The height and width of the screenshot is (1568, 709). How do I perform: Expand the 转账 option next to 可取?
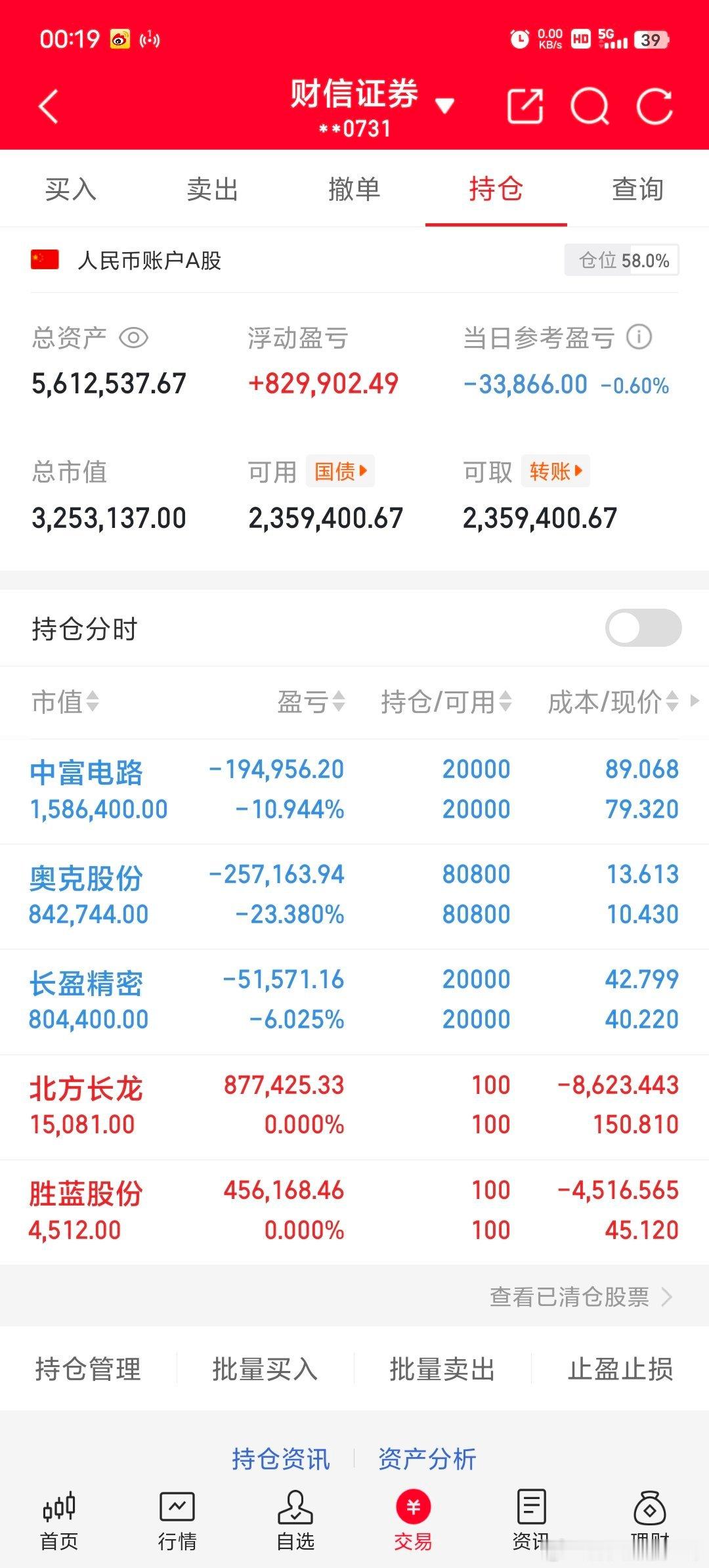click(x=553, y=471)
